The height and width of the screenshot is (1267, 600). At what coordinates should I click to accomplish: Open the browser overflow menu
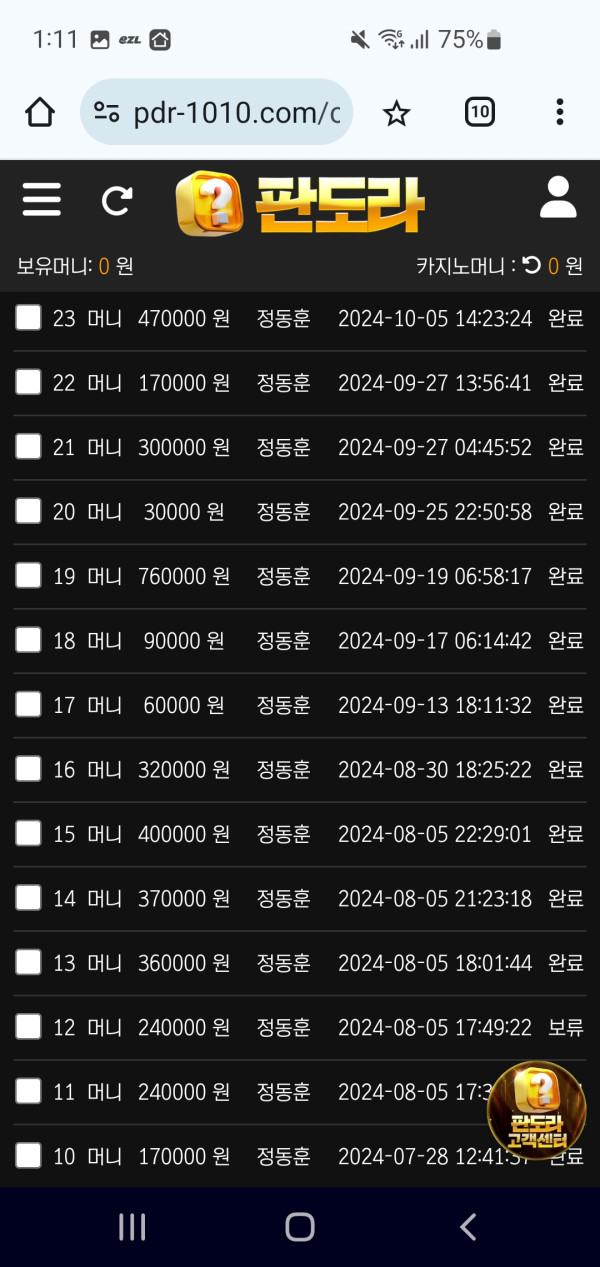point(560,112)
